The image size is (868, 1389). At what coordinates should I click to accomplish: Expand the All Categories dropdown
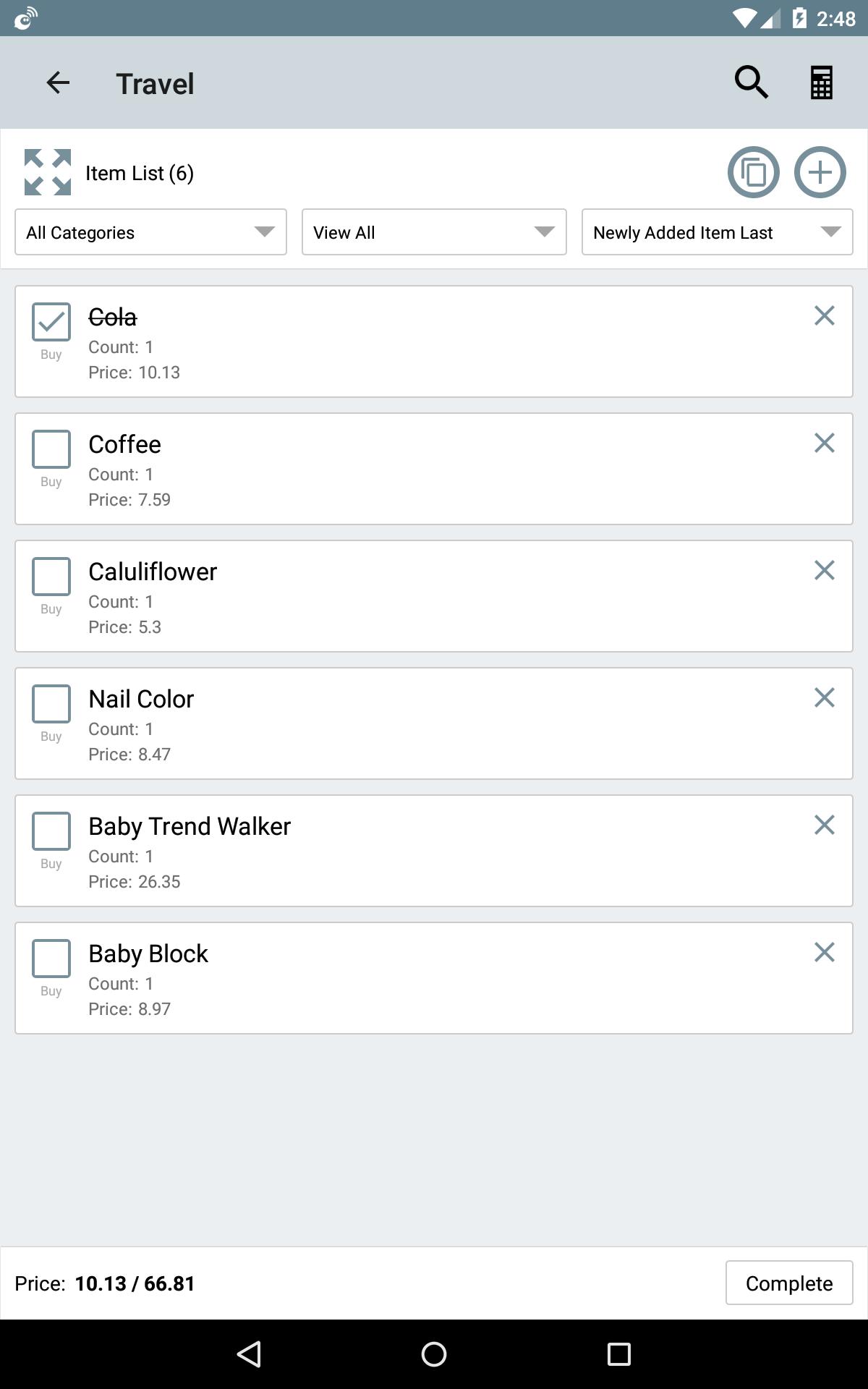(x=150, y=232)
